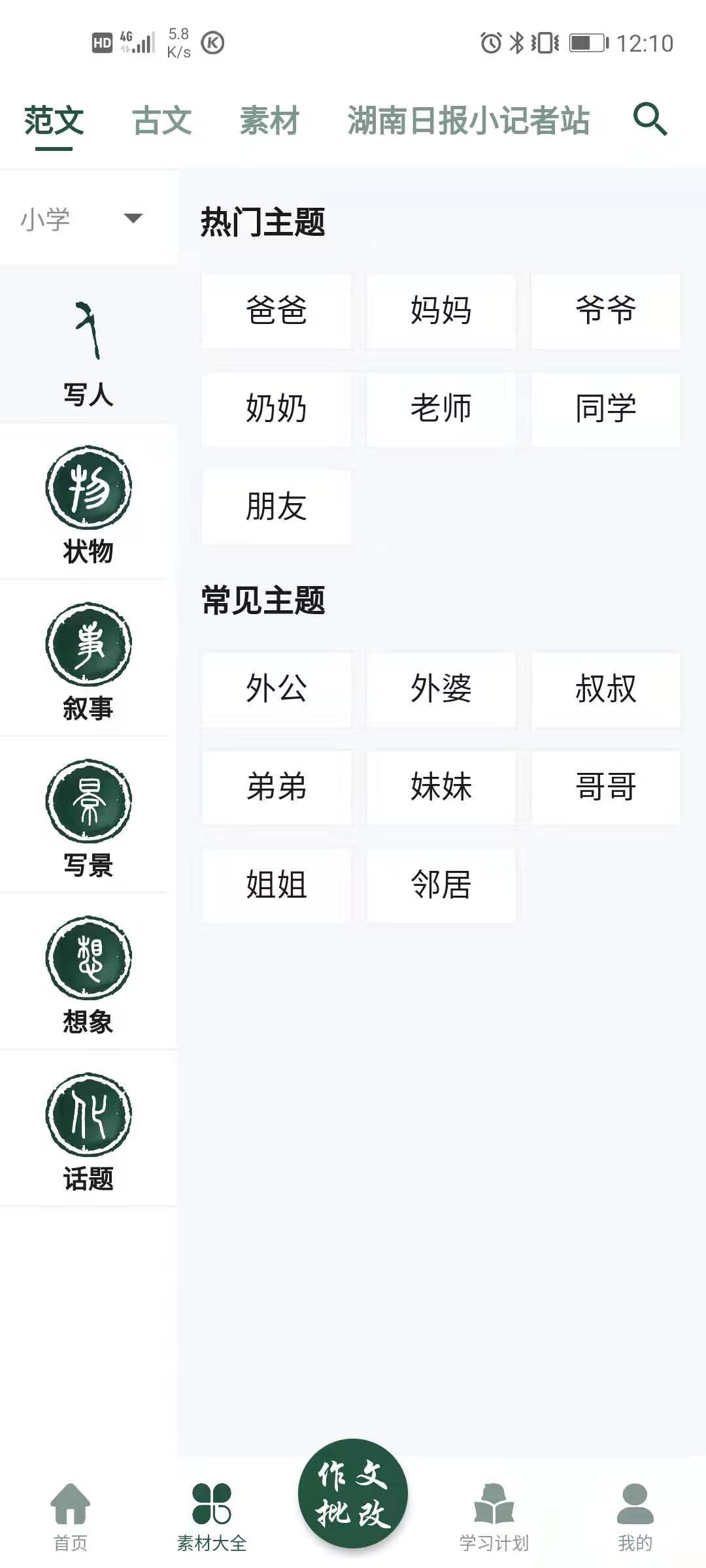Choose the 妈妈 topic chip

tap(441, 310)
